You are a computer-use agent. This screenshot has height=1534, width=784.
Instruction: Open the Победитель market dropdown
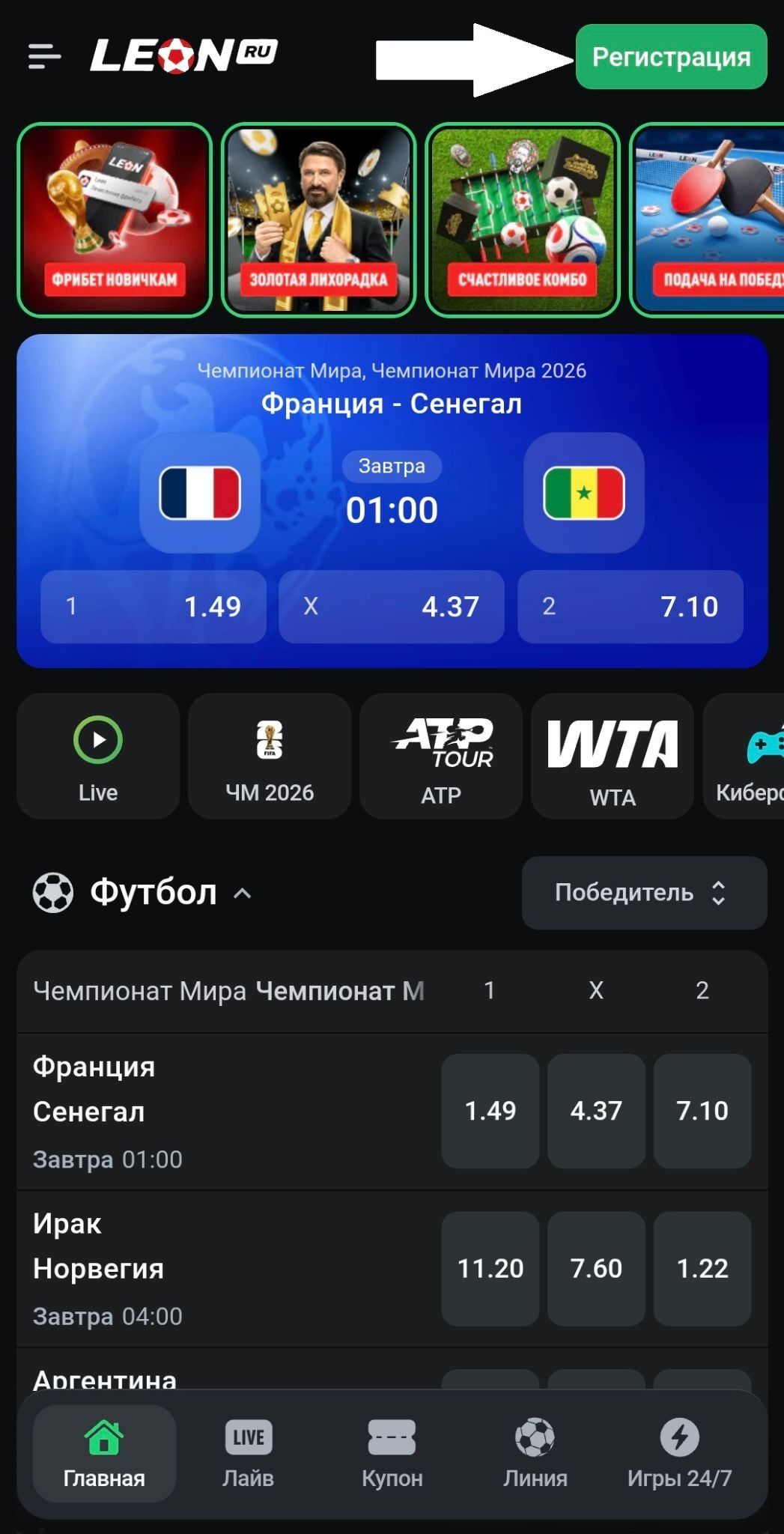tap(644, 893)
